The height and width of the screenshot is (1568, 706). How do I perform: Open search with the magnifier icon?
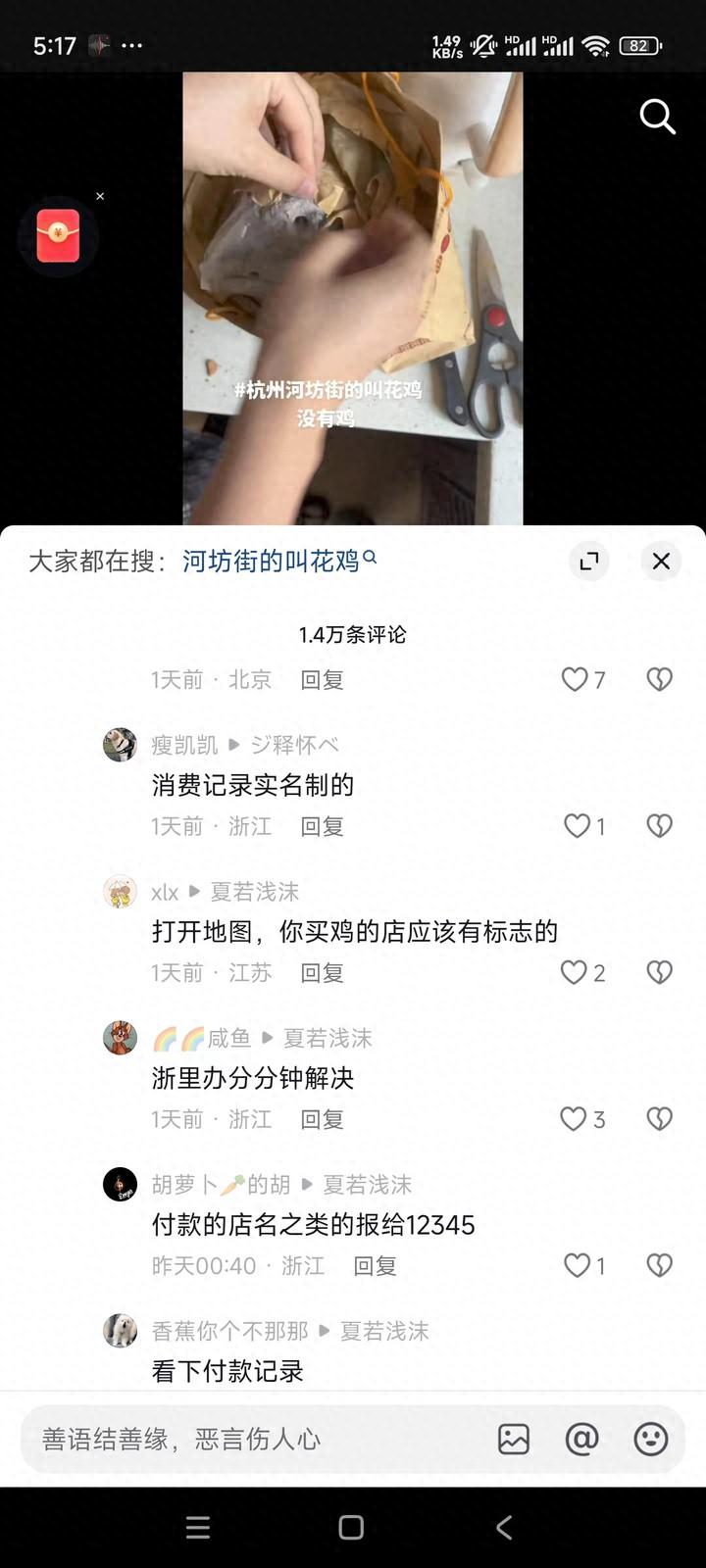[657, 117]
